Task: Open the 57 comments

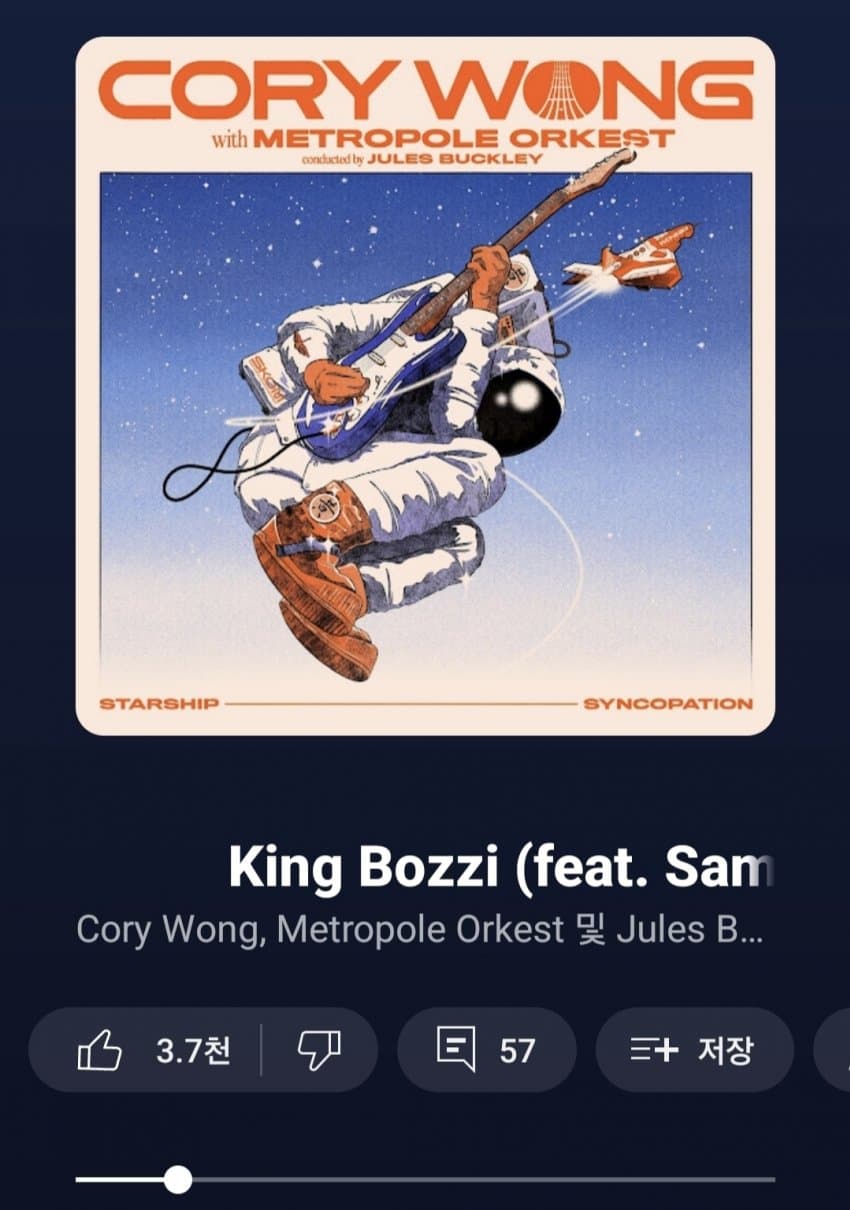Action: click(486, 1050)
